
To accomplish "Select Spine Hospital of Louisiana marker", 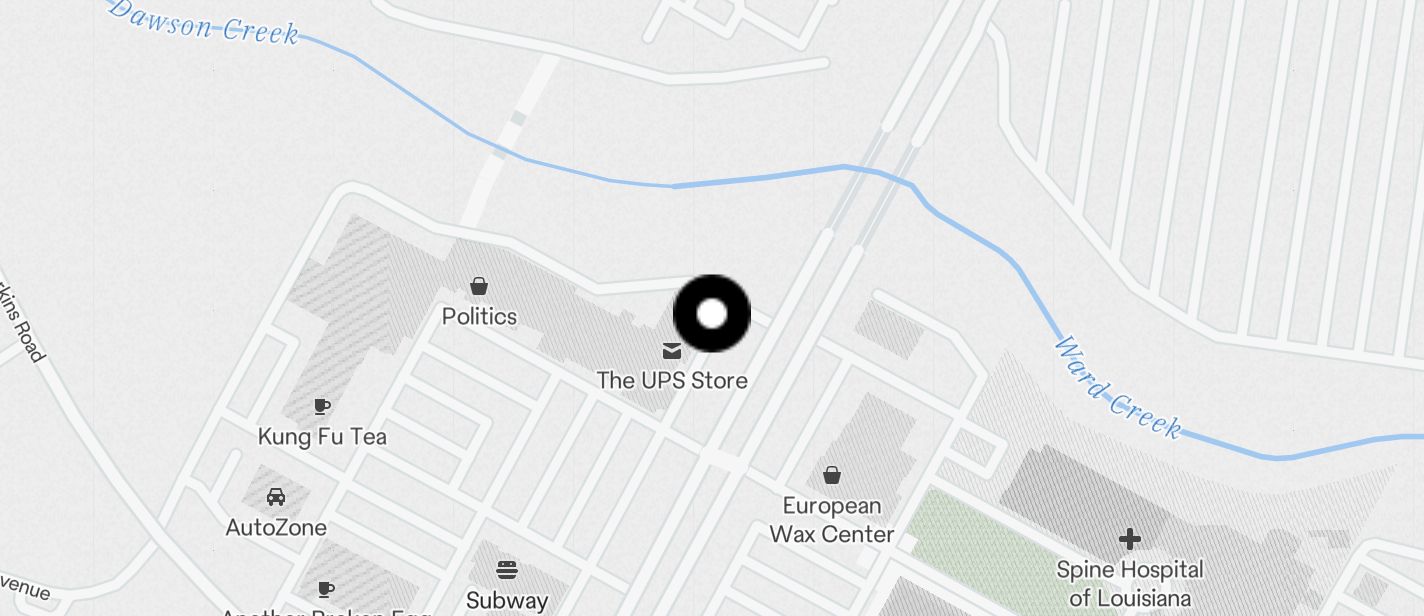I will (x=1130, y=540).
